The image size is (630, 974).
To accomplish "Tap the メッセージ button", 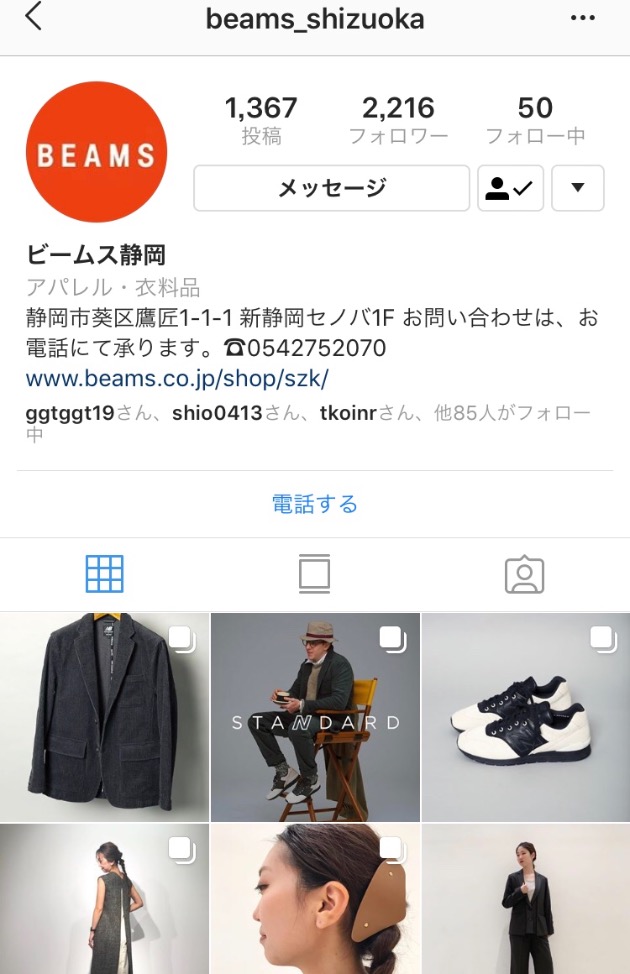I will click(331, 188).
